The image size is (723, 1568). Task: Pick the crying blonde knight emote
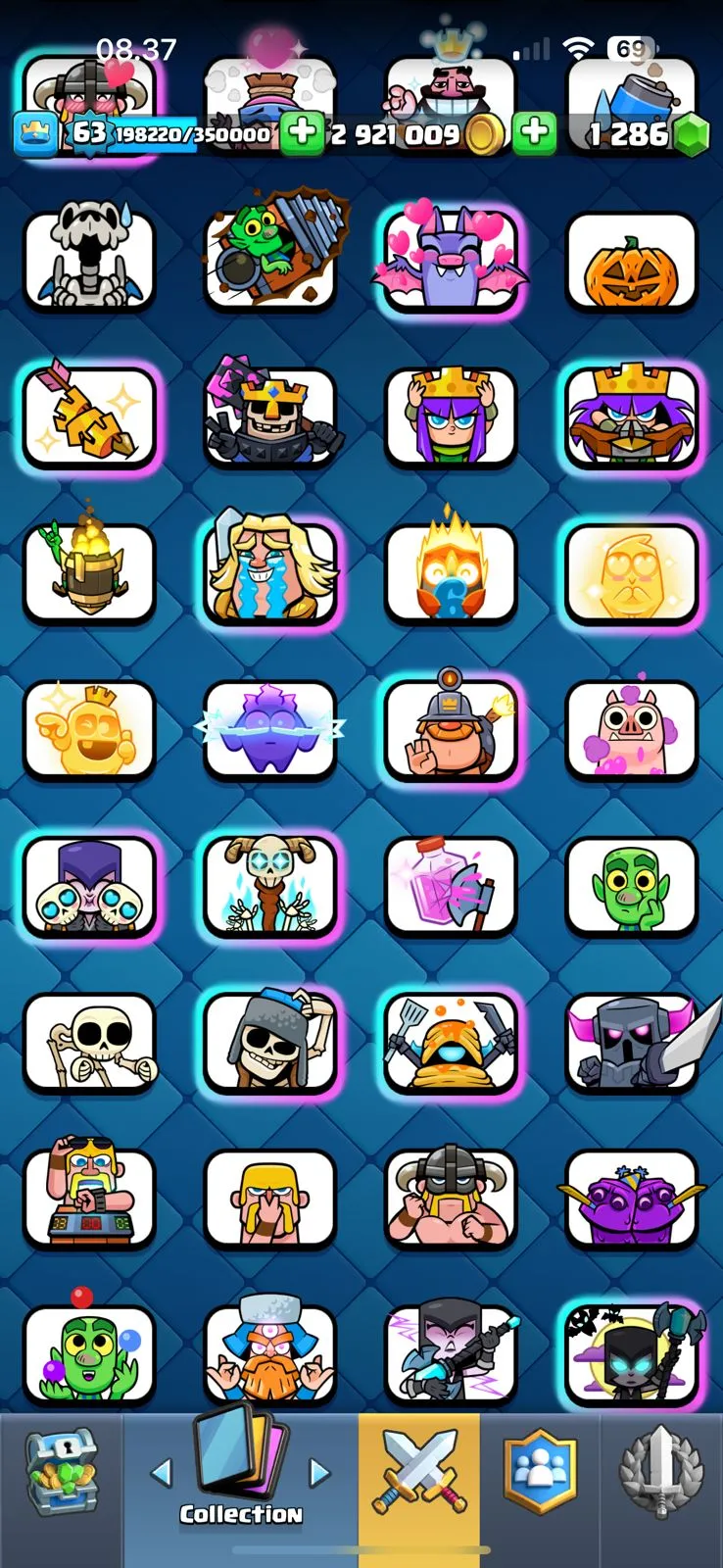270,573
